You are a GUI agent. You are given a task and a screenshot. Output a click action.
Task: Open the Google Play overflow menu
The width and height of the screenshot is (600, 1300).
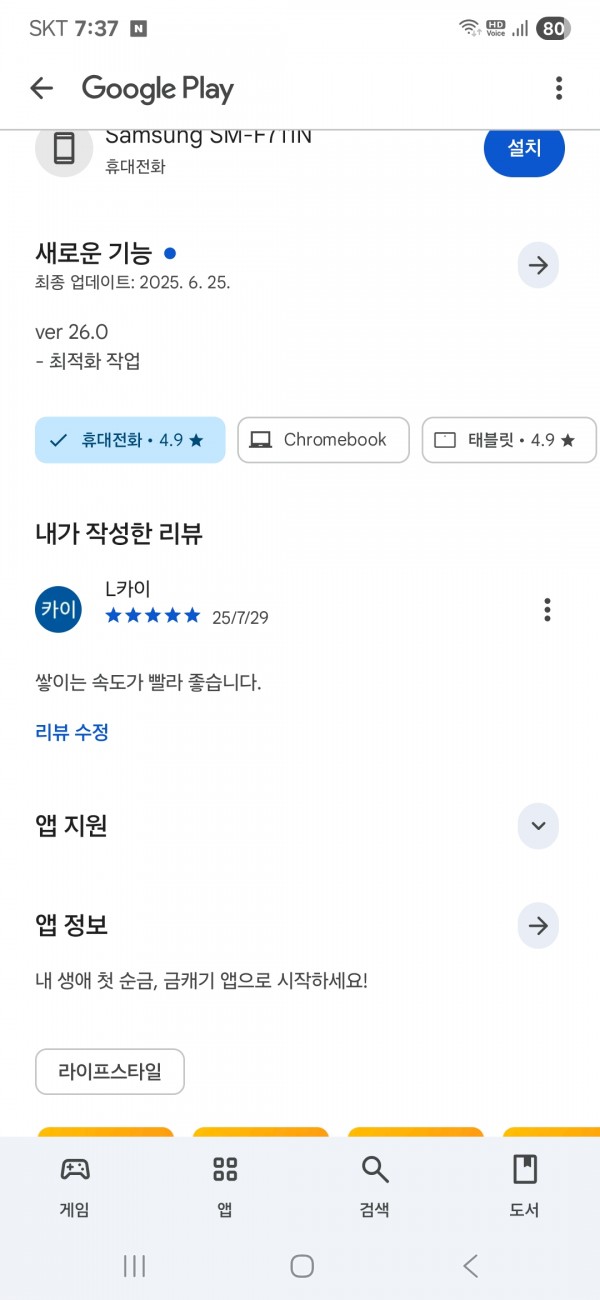[559, 88]
